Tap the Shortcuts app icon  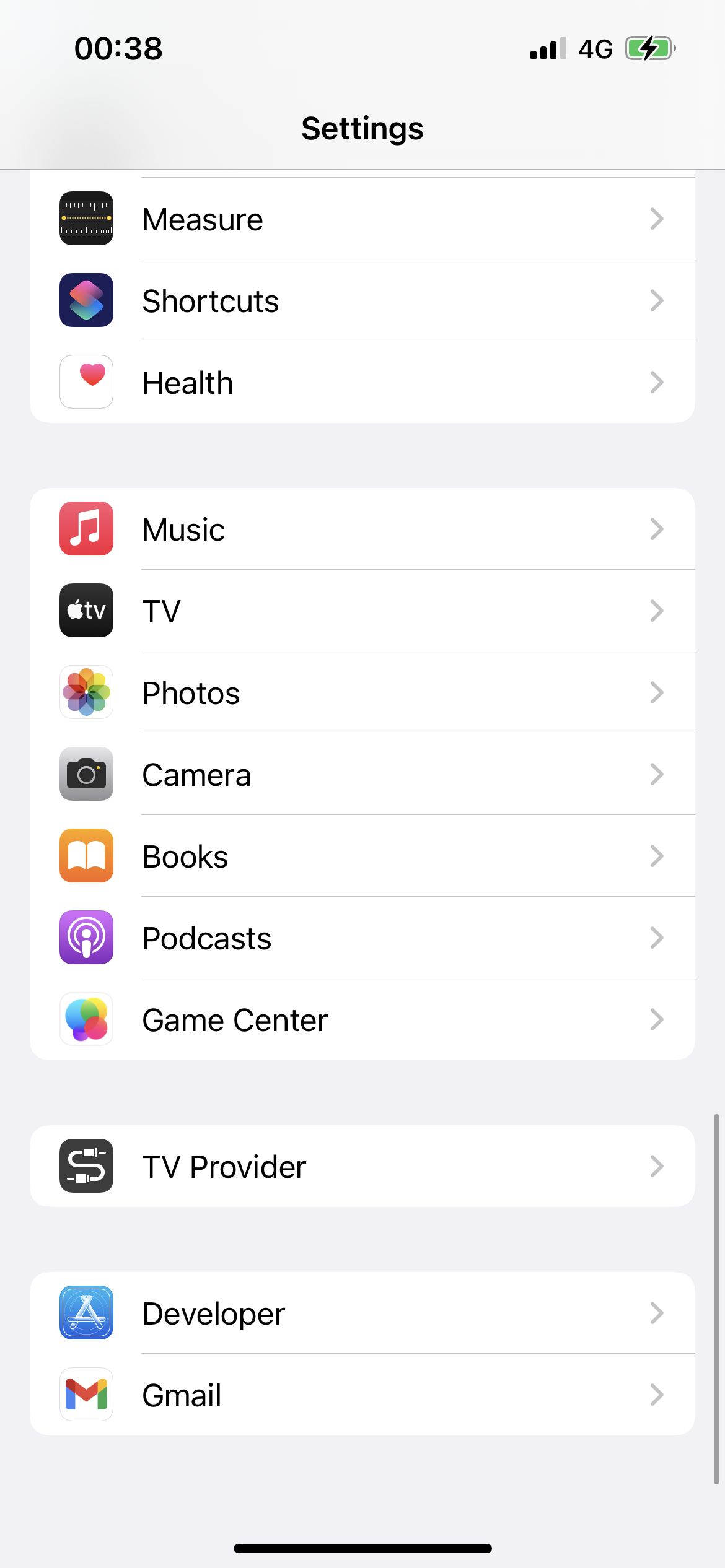(86, 300)
